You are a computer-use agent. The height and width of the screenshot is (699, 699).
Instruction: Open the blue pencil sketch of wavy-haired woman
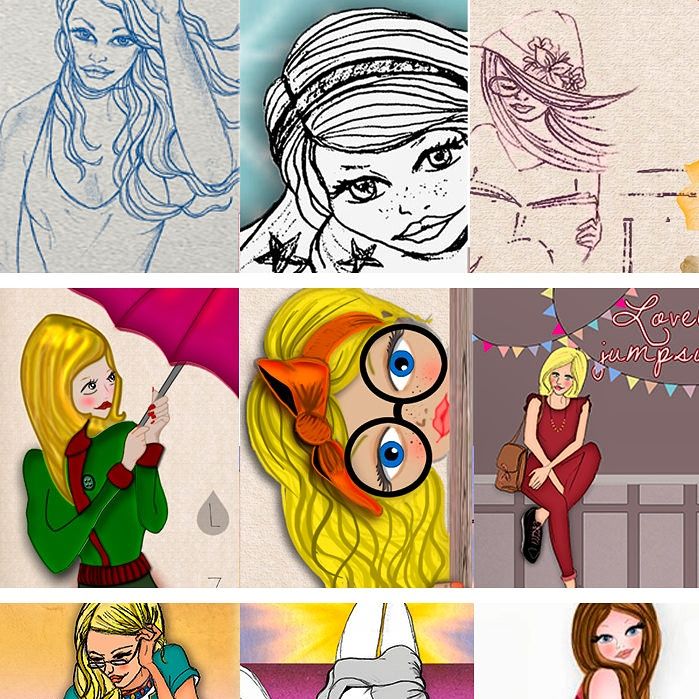coord(119,135)
